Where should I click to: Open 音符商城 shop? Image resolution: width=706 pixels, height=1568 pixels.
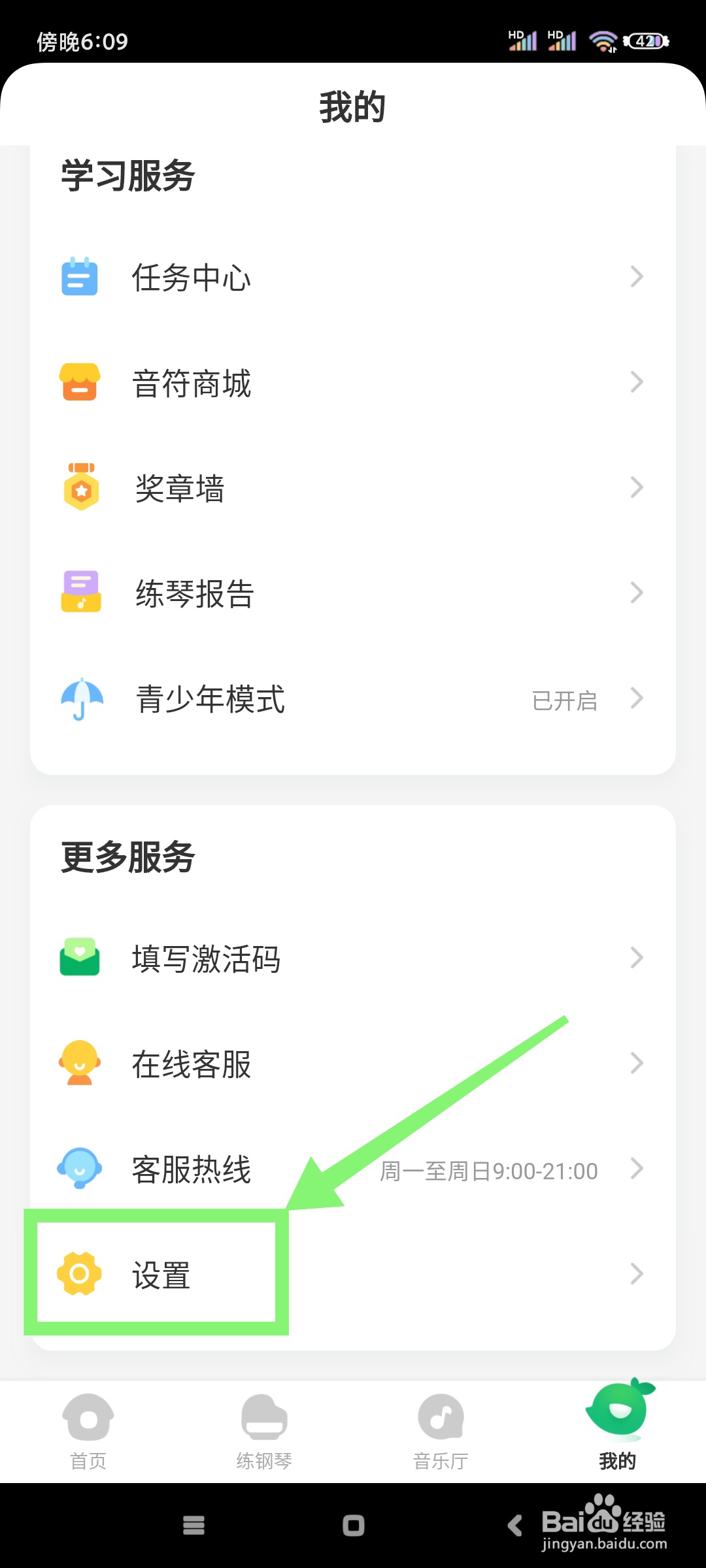[x=353, y=382]
